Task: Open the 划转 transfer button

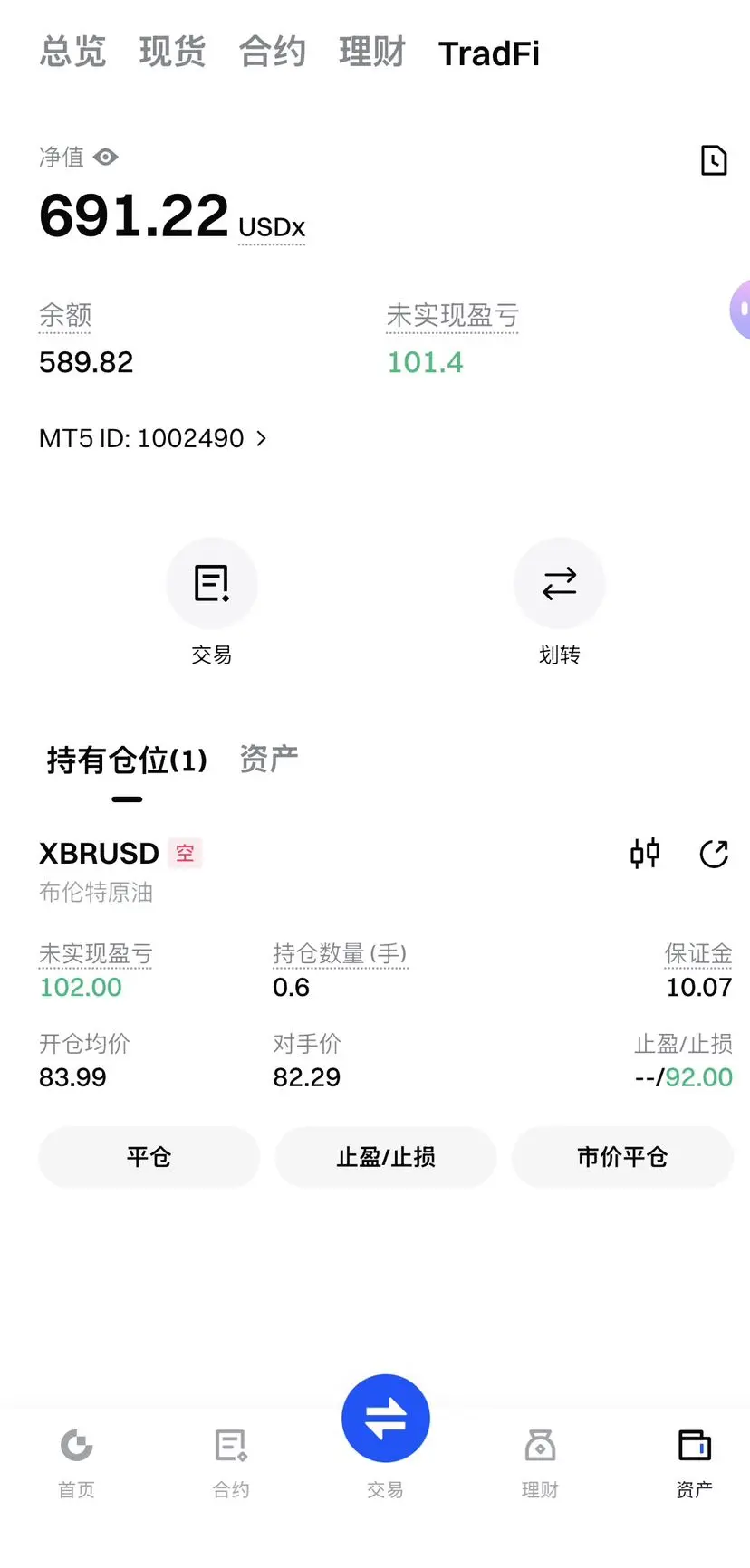Action: tap(559, 583)
